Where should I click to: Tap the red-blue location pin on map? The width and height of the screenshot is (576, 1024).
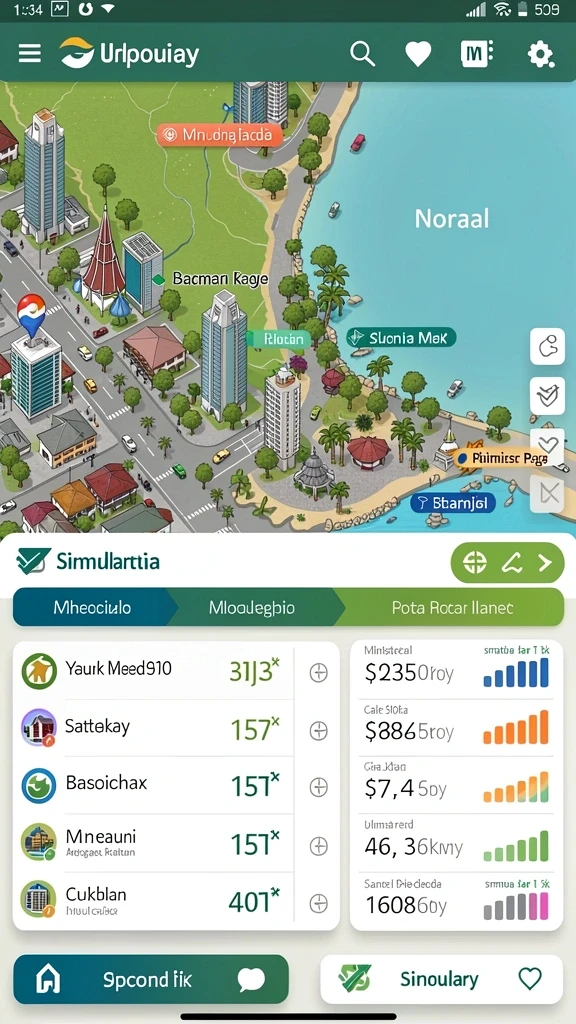[x=31, y=315]
